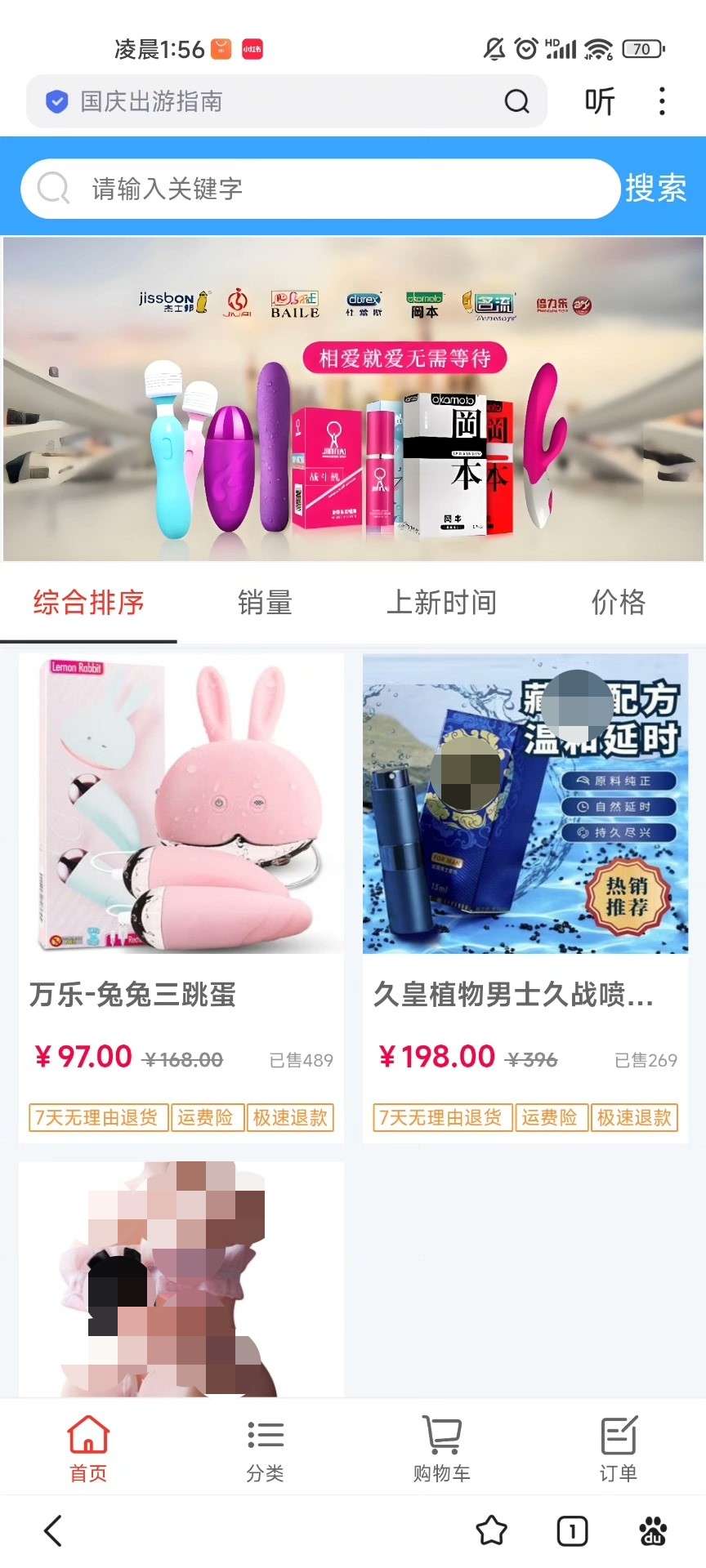The image size is (706, 1568).
Task: Tap the browser address bar
Action: point(270,101)
